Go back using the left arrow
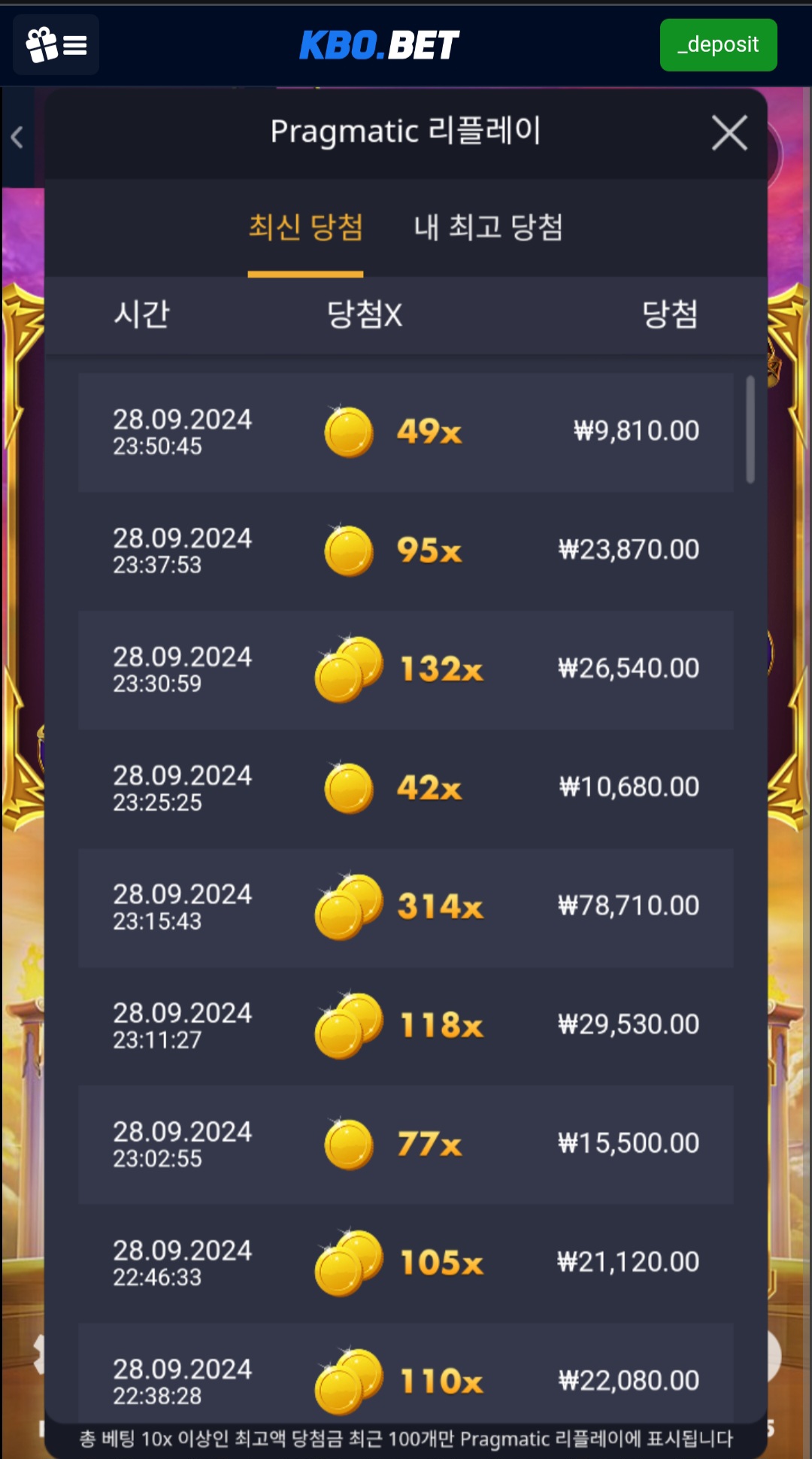The height and width of the screenshot is (1459, 812). pyautogui.click(x=17, y=137)
